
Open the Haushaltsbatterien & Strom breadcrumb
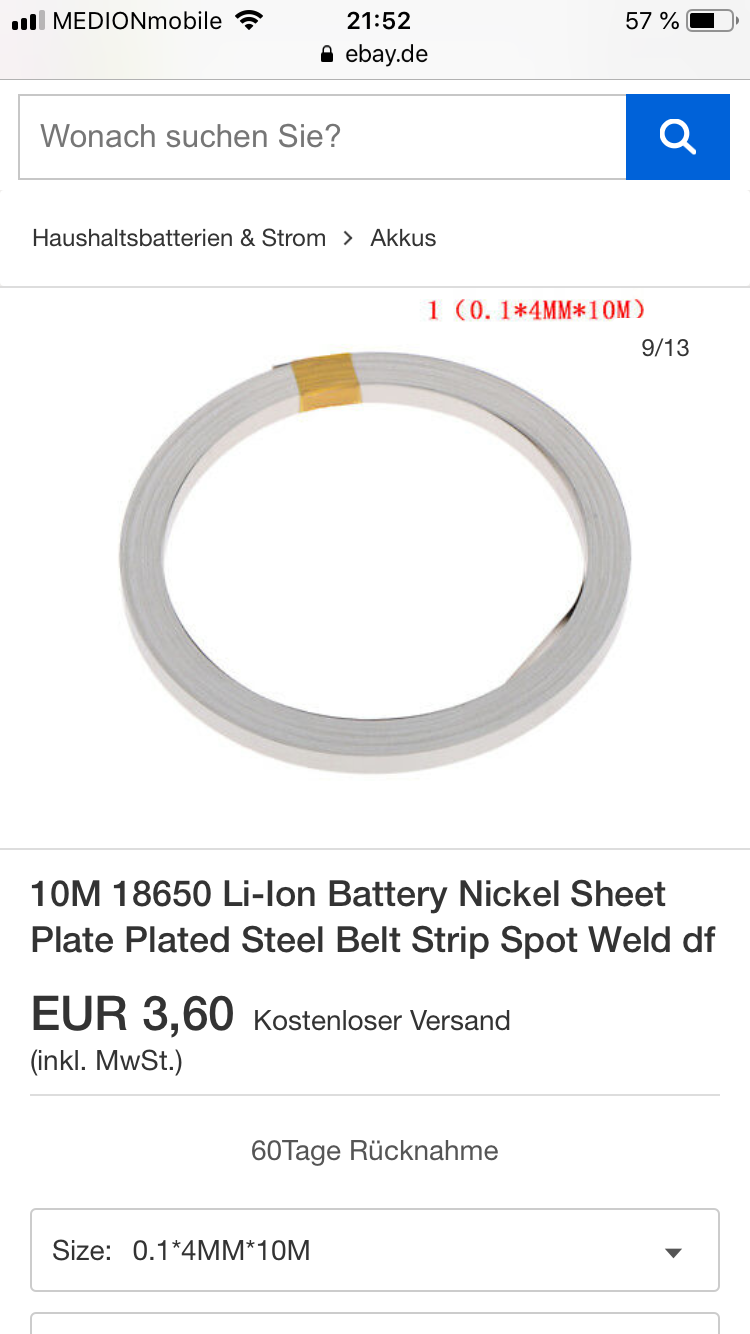coord(179,238)
